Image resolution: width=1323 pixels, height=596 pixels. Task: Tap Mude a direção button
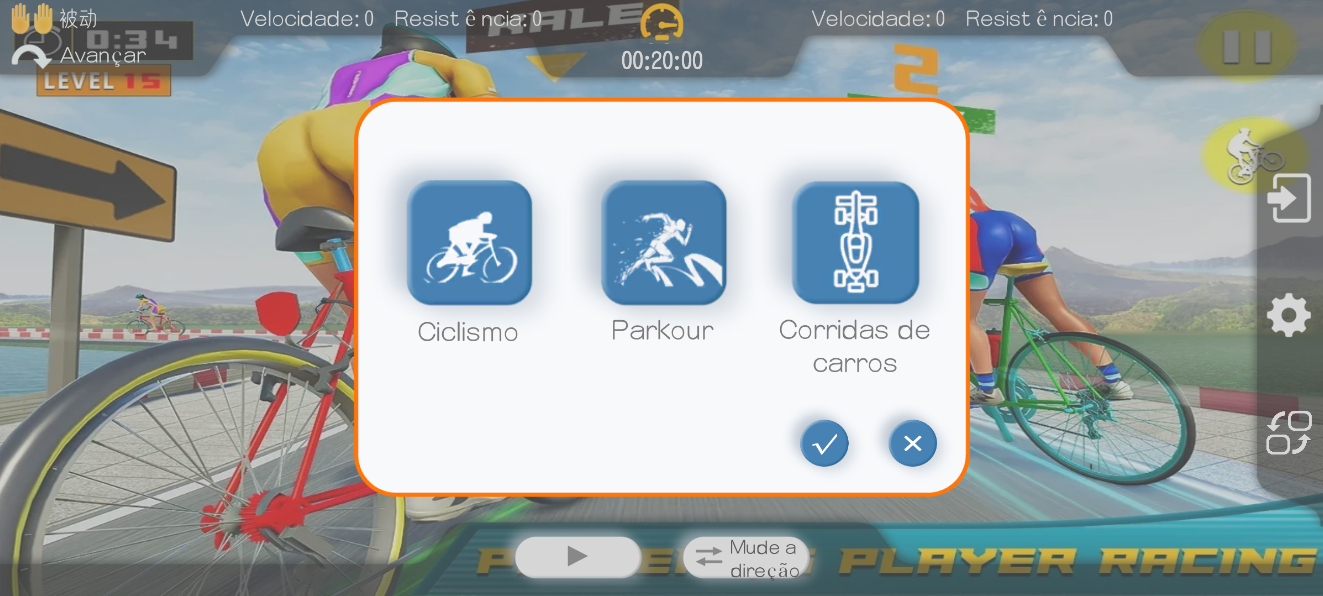tap(746, 558)
